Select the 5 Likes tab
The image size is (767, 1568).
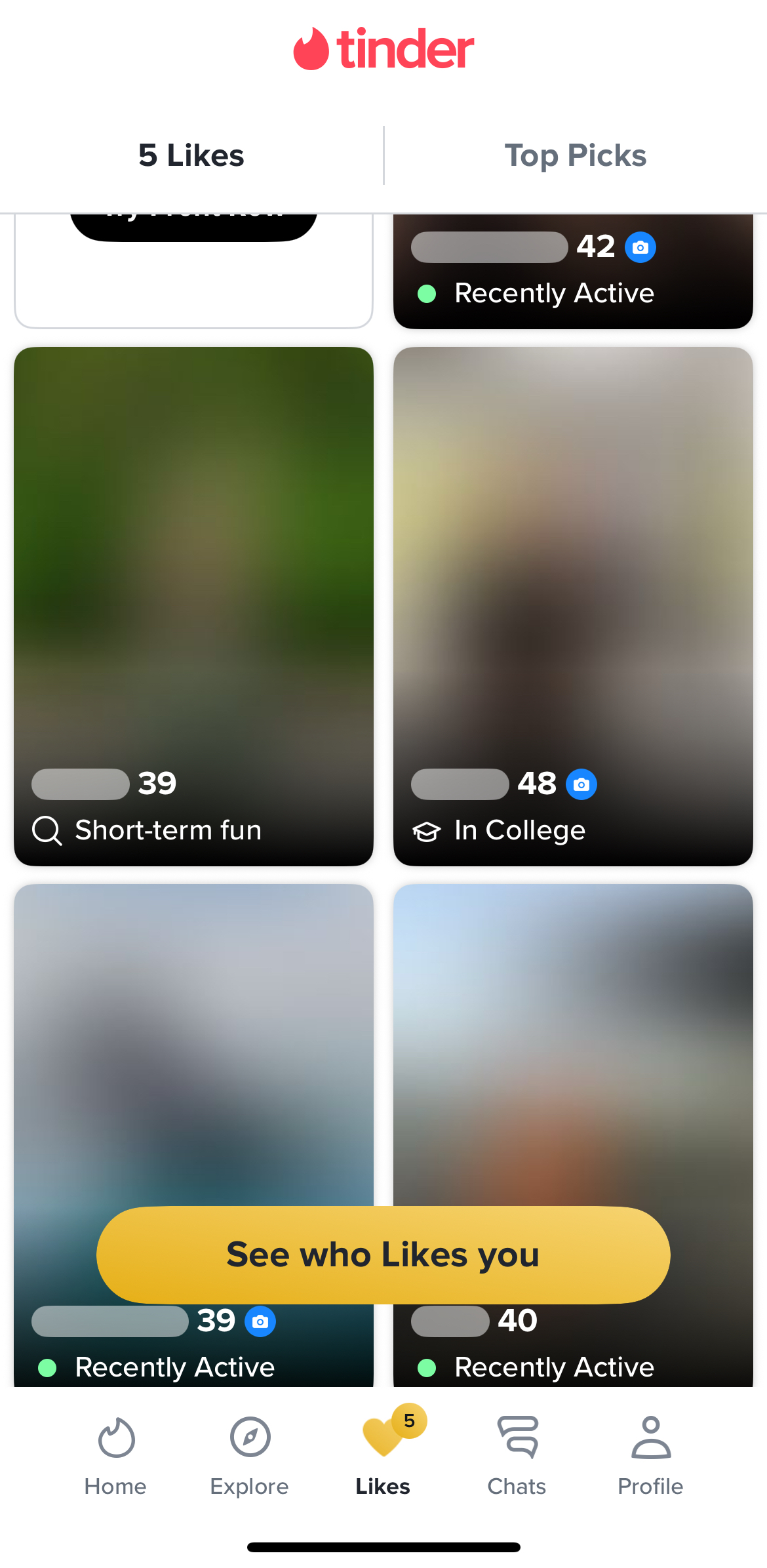(x=191, y=156)
